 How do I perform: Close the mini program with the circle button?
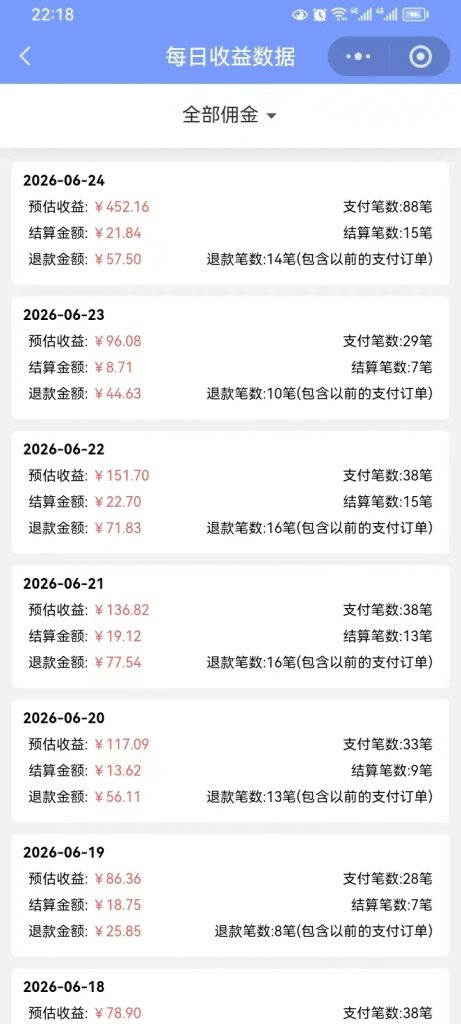pos(420,57)
